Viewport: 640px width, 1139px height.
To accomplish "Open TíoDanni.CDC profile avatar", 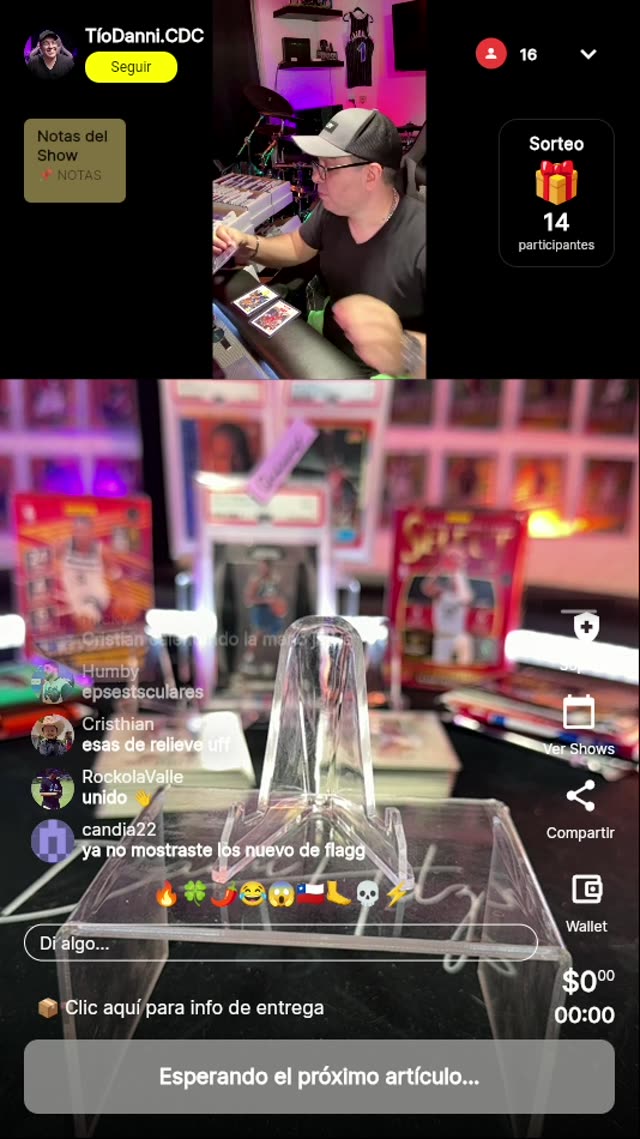I will pos(50,53).
